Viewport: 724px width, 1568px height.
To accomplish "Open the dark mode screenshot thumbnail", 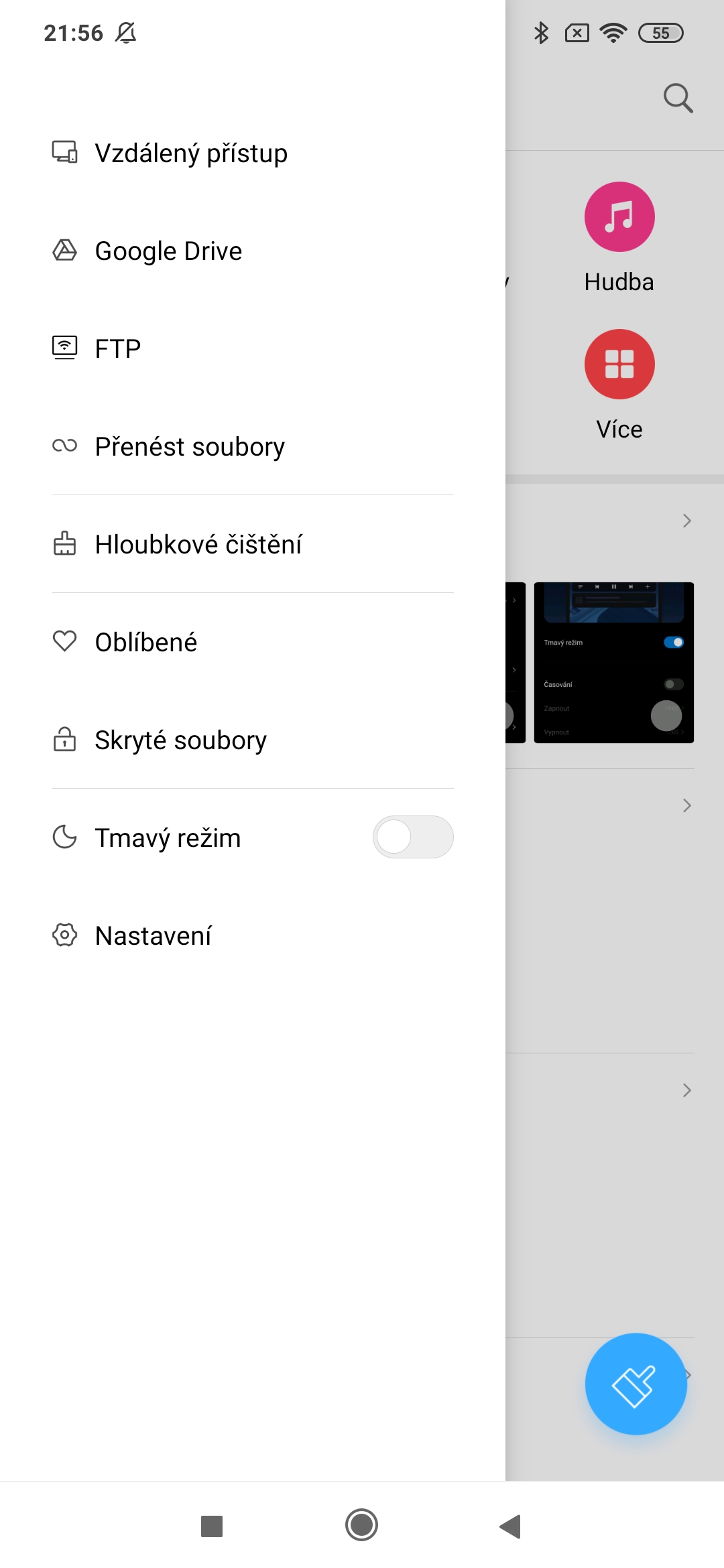I will (x=614, y=663).
